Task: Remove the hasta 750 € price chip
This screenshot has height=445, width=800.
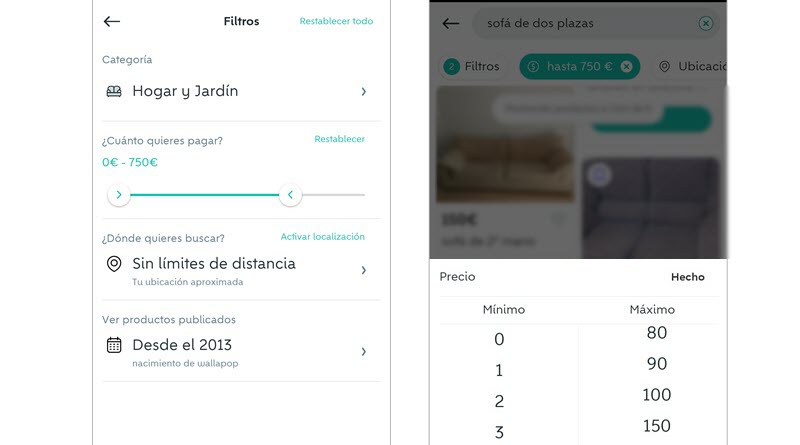Action: [627, 66]
